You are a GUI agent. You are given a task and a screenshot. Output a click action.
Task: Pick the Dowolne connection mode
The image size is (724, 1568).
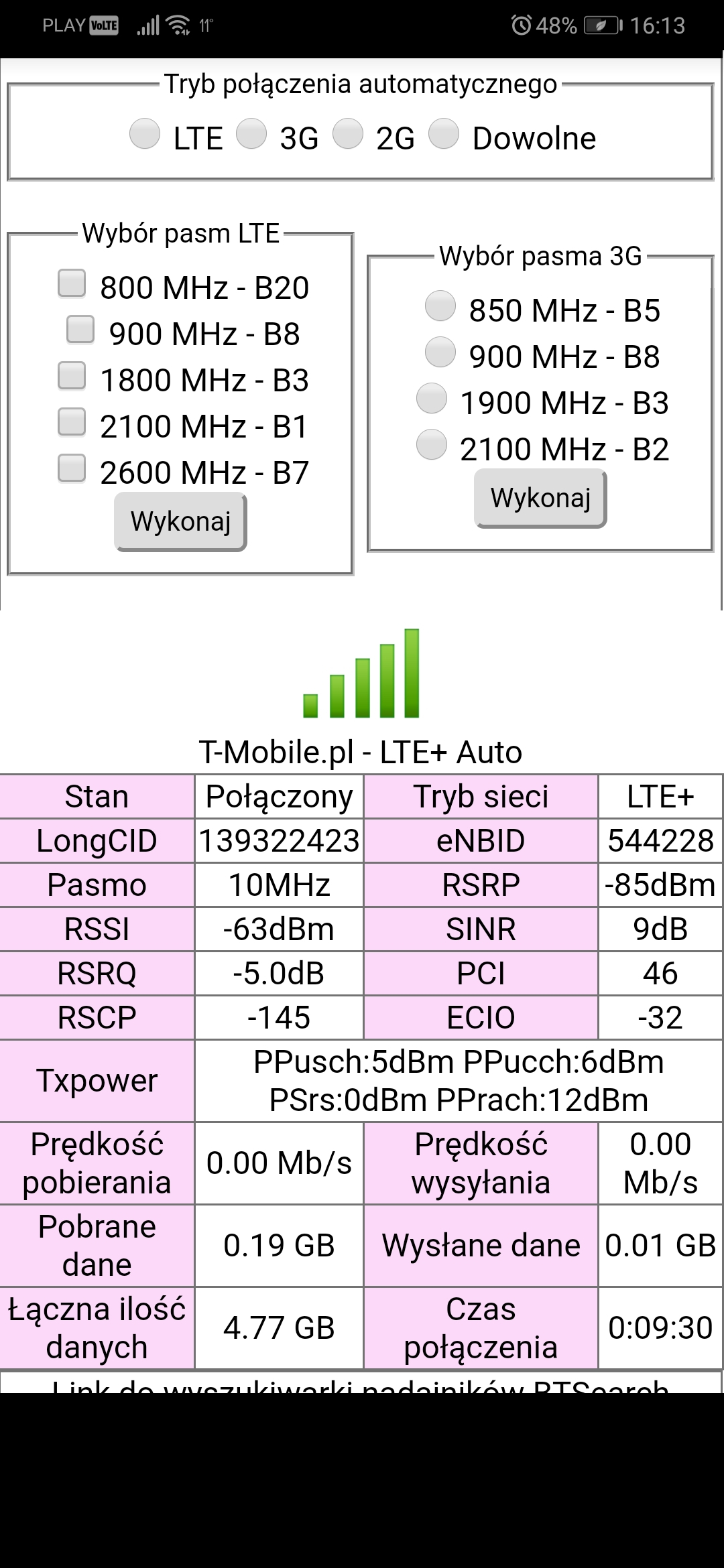(x=444, y=133)
